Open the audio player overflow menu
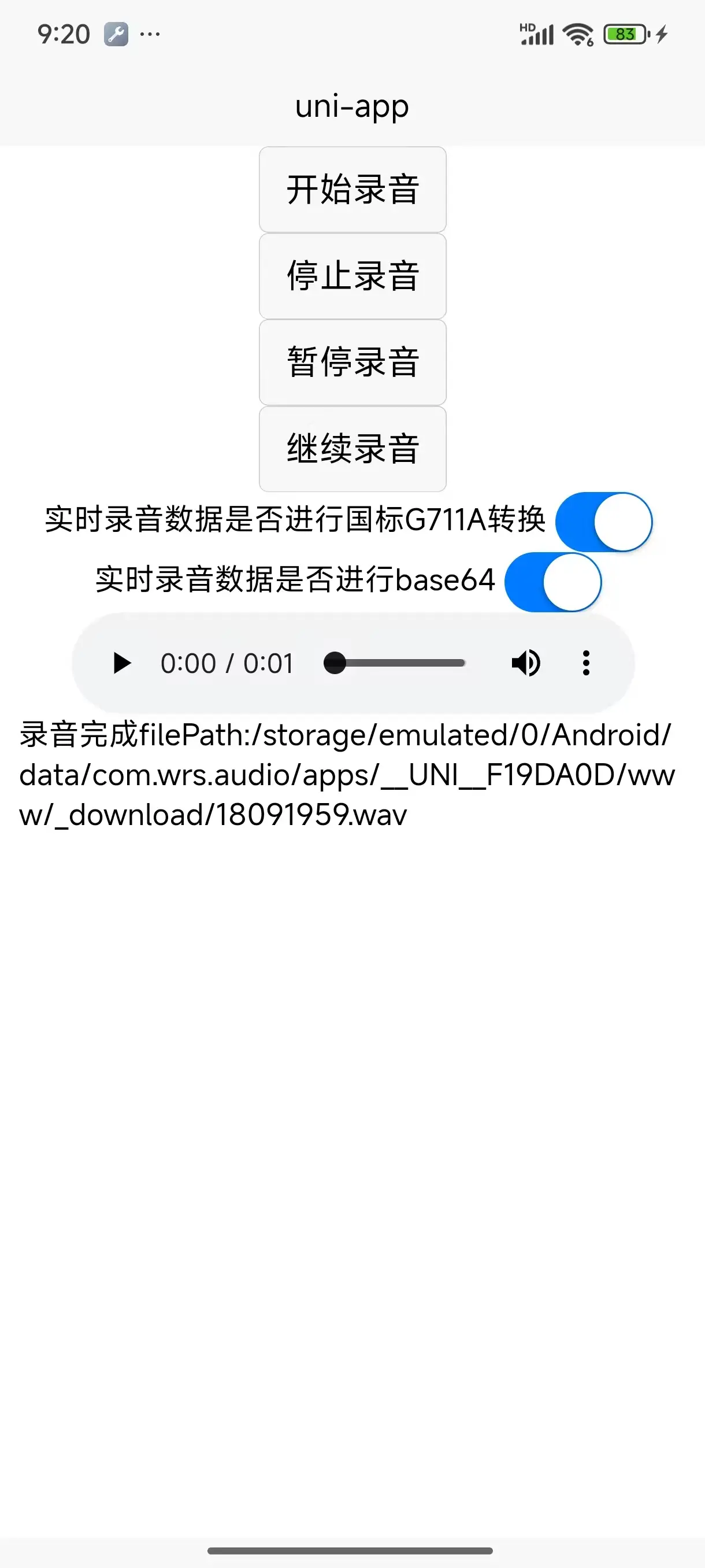 586,663
